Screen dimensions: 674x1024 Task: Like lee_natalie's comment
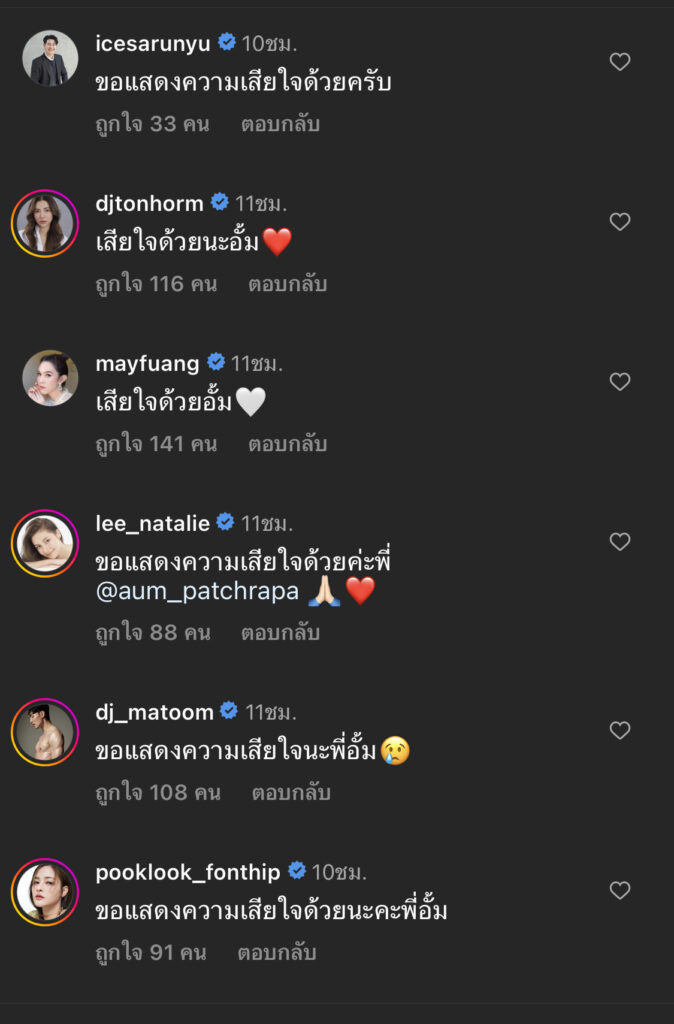point(620,542)
